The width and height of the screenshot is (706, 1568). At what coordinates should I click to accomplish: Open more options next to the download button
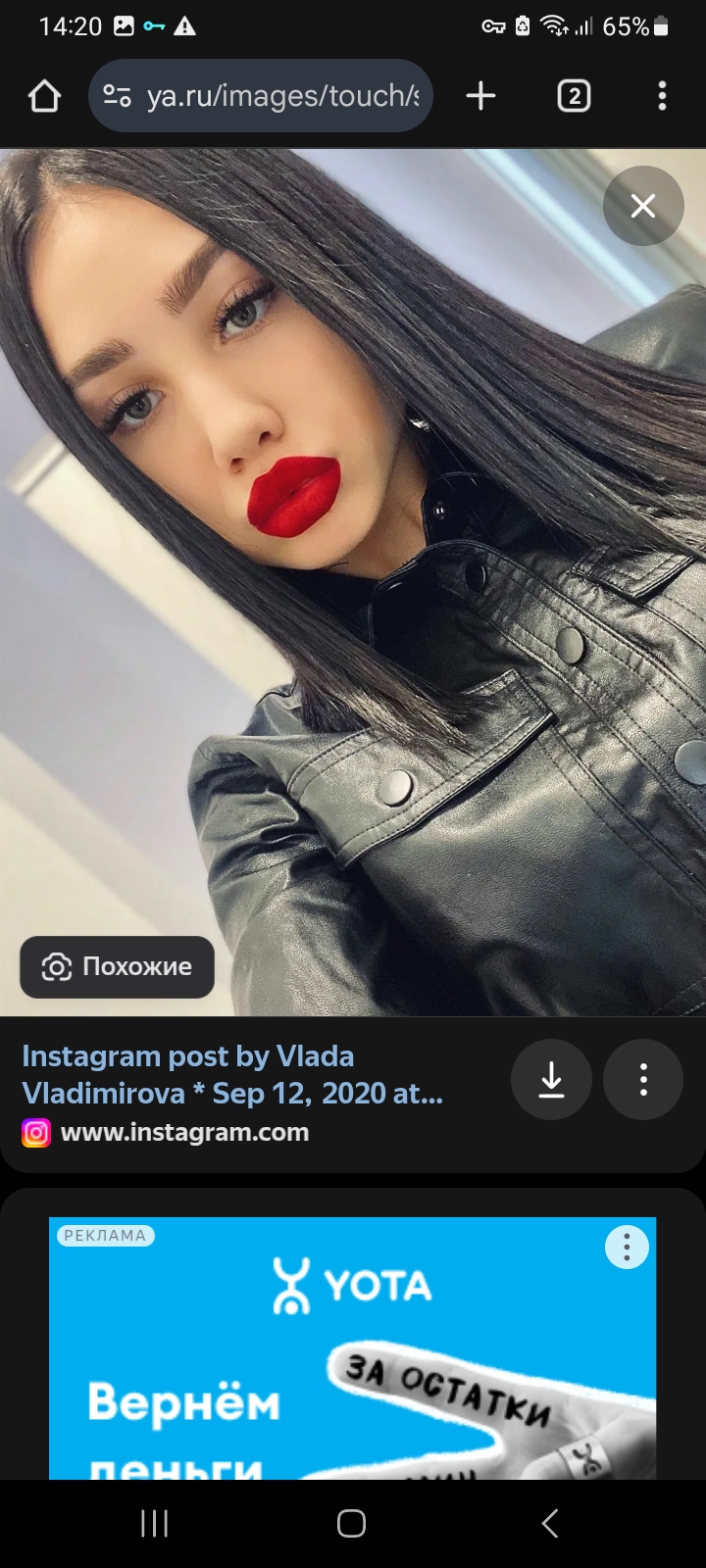pyautogui.click(x=643, y=1080)
